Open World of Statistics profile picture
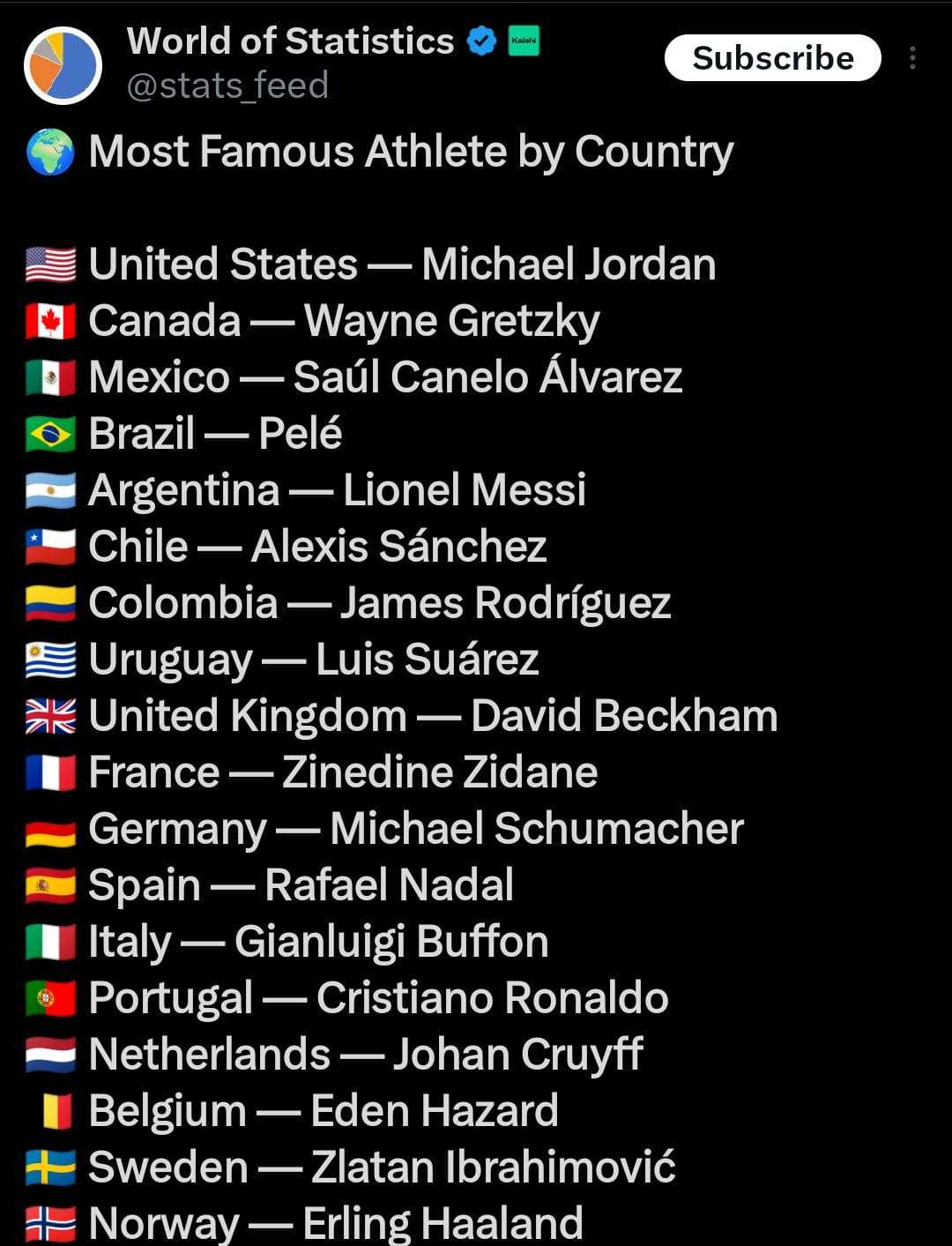This screenshot has width=952, height=1246. [x=63, y=66]
